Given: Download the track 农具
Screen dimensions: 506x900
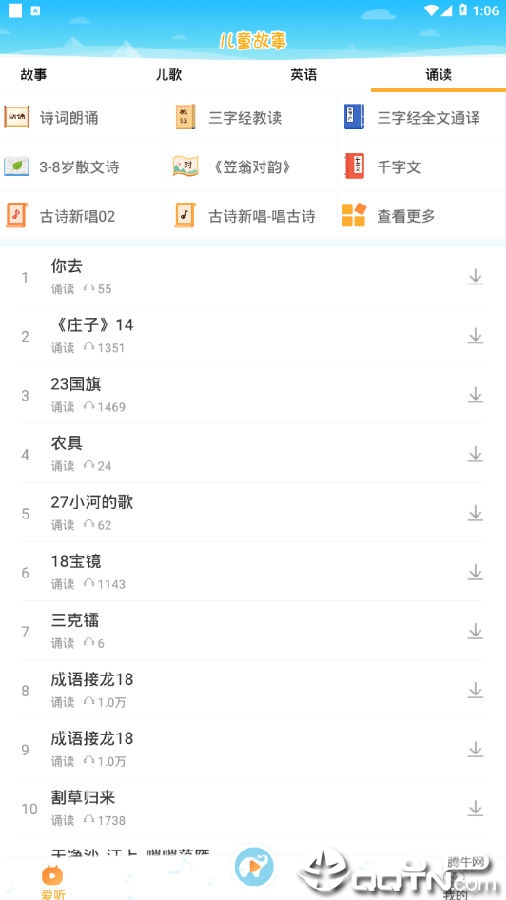Looking at the screenshot, I should click(x=475, y=454).
